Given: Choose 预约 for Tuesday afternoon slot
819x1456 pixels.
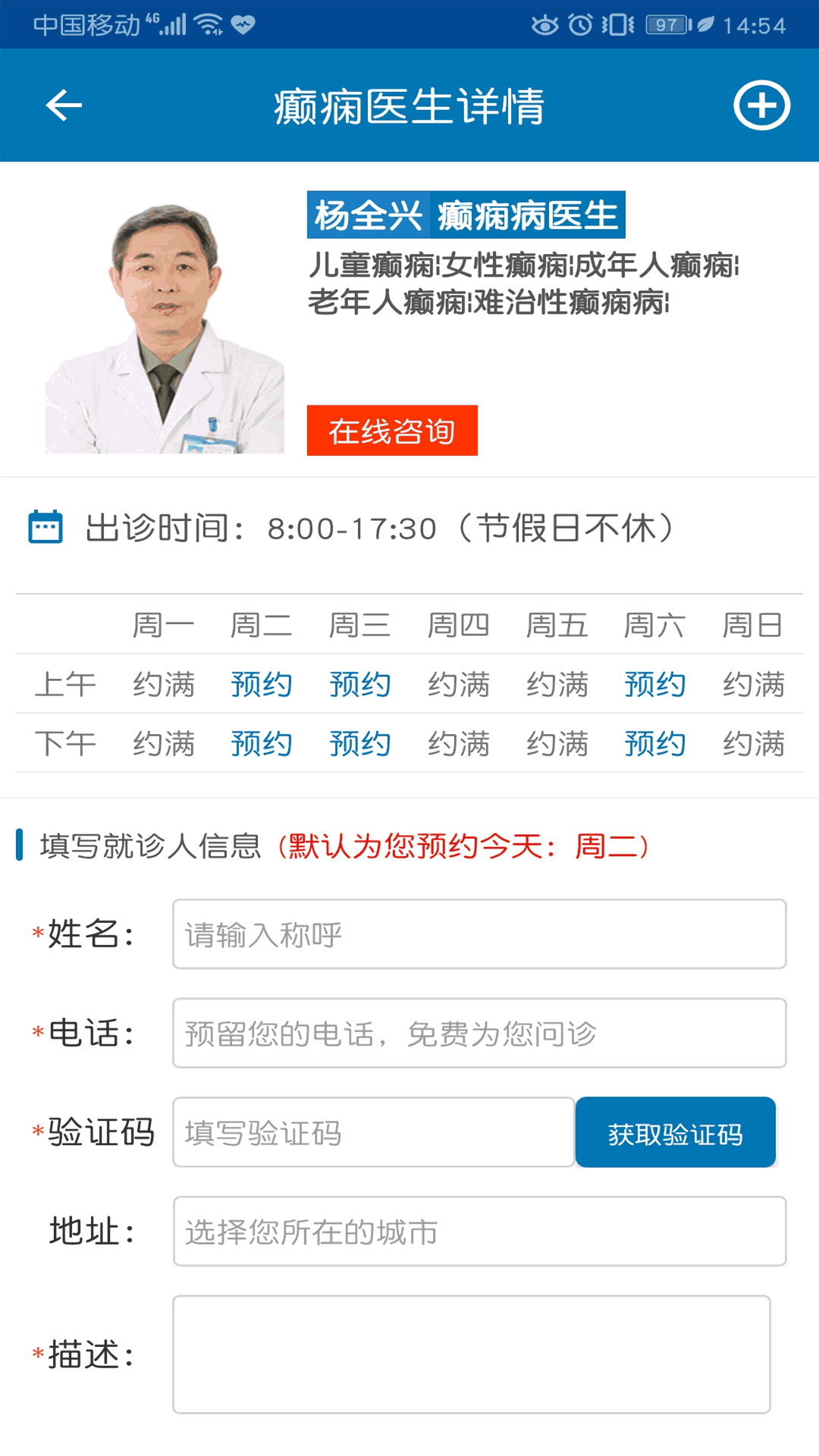Looking at the screenshot, I should pos(262,743).
